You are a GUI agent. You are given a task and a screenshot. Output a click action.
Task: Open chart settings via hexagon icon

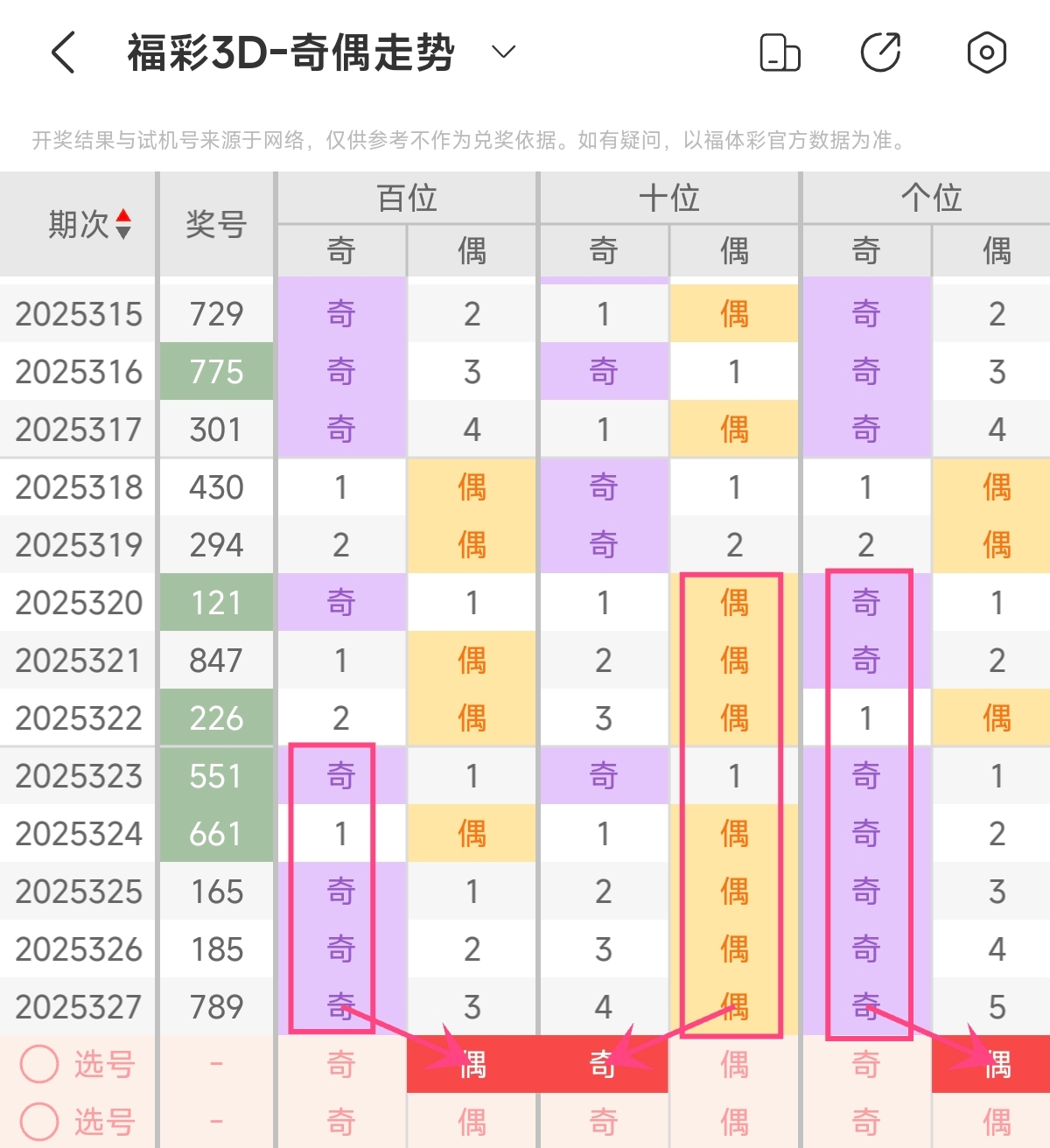[x=986, y=52]
